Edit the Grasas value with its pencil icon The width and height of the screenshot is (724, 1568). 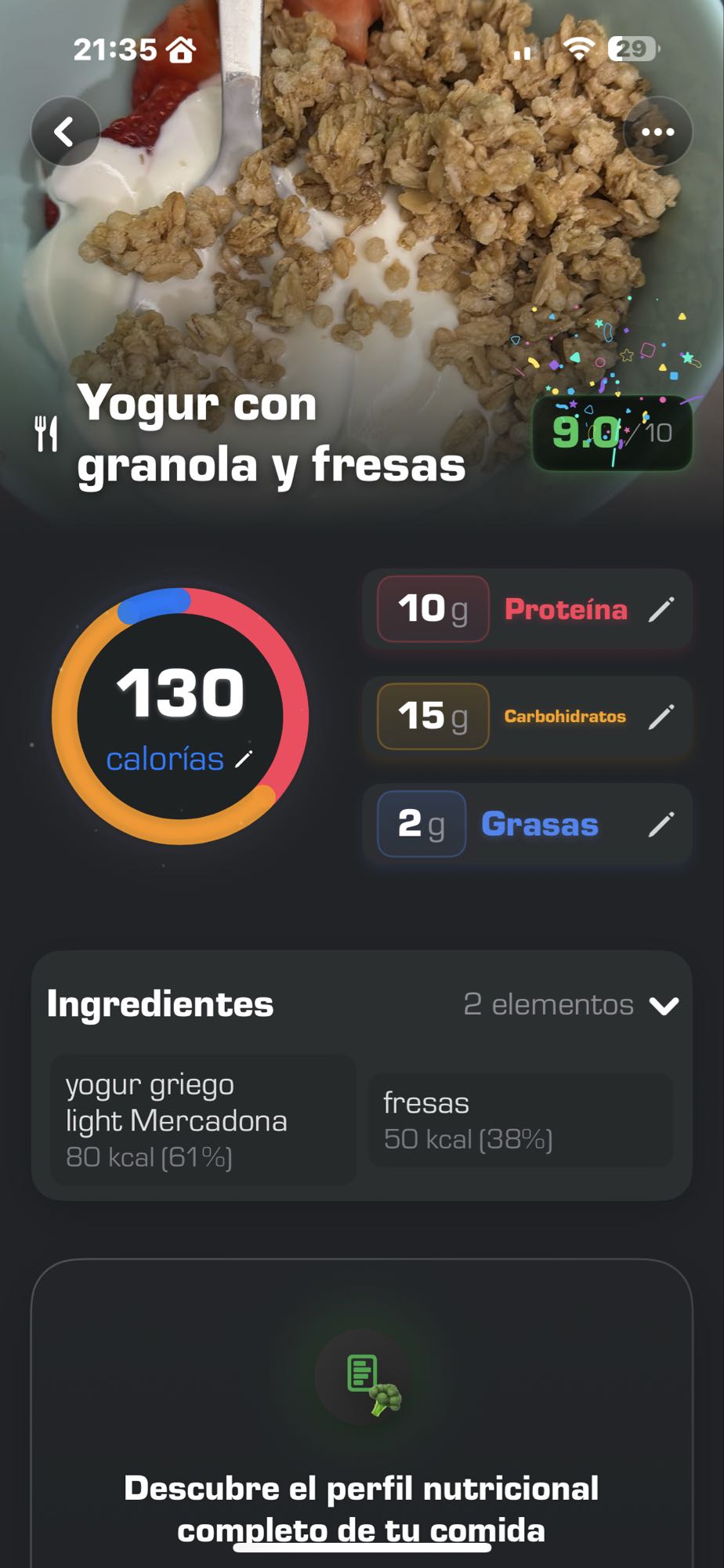(663, 824)
